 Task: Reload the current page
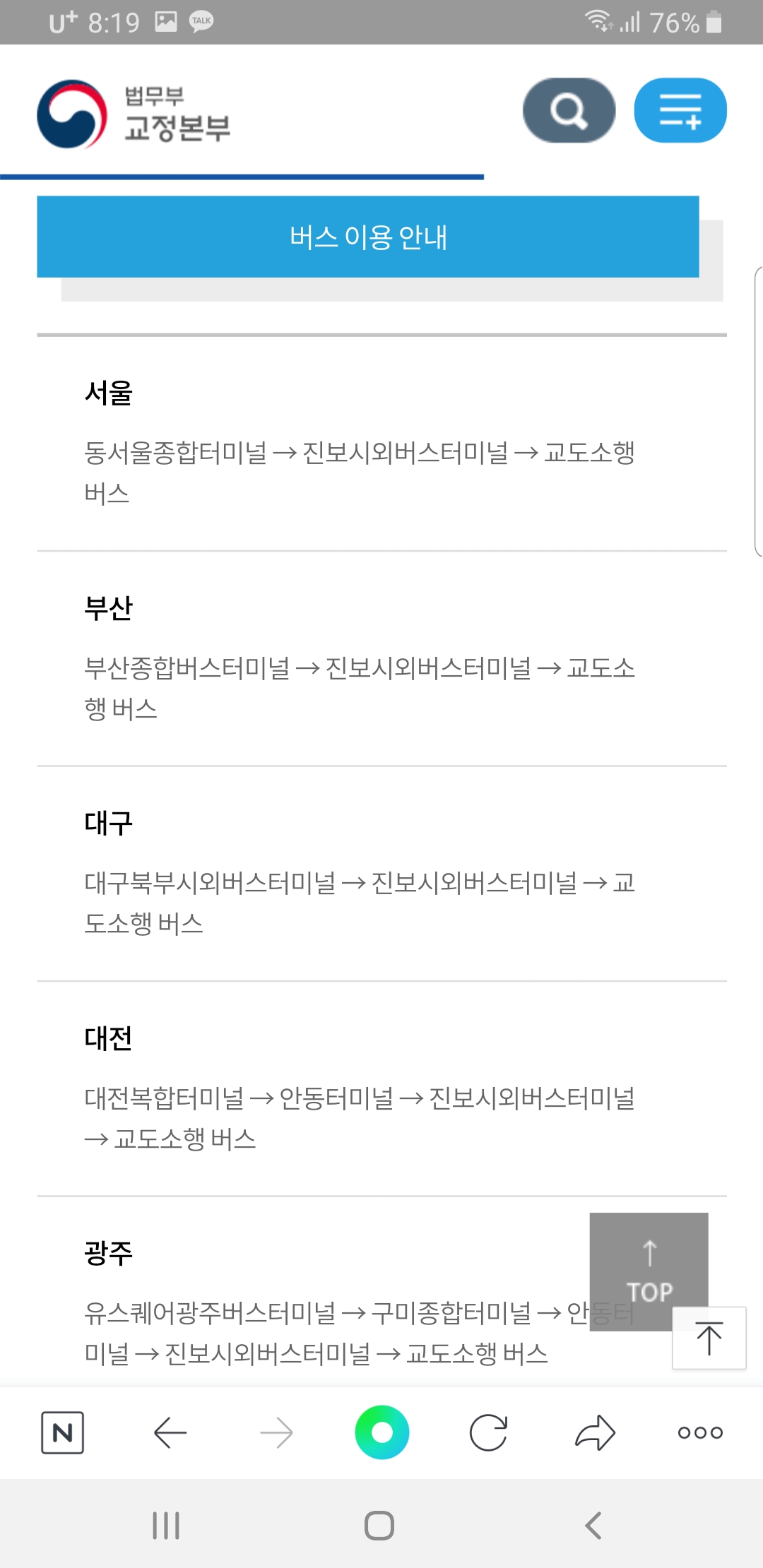(x=488, y=1432)
